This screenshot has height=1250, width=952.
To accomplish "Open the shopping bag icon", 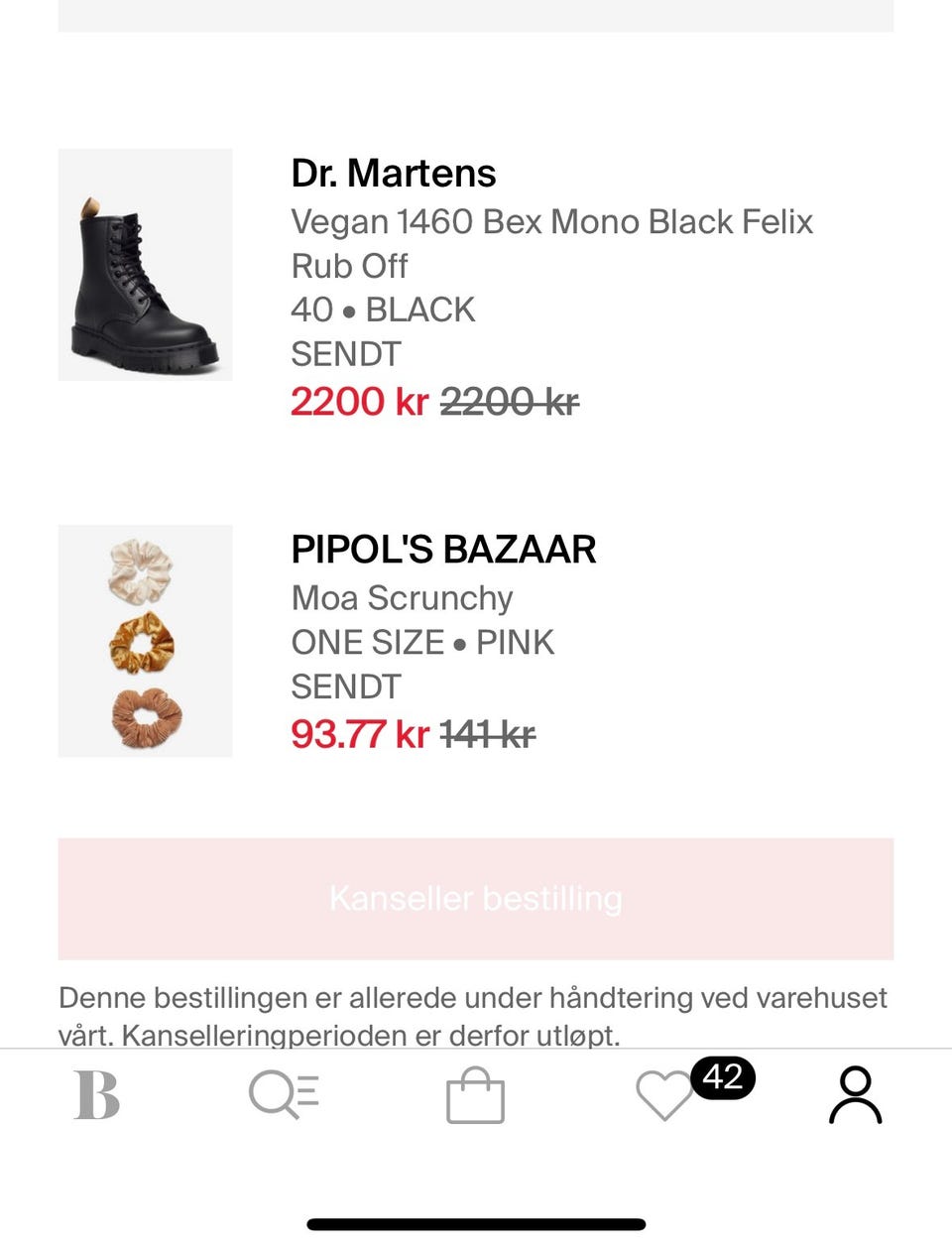I will 475,1095.
